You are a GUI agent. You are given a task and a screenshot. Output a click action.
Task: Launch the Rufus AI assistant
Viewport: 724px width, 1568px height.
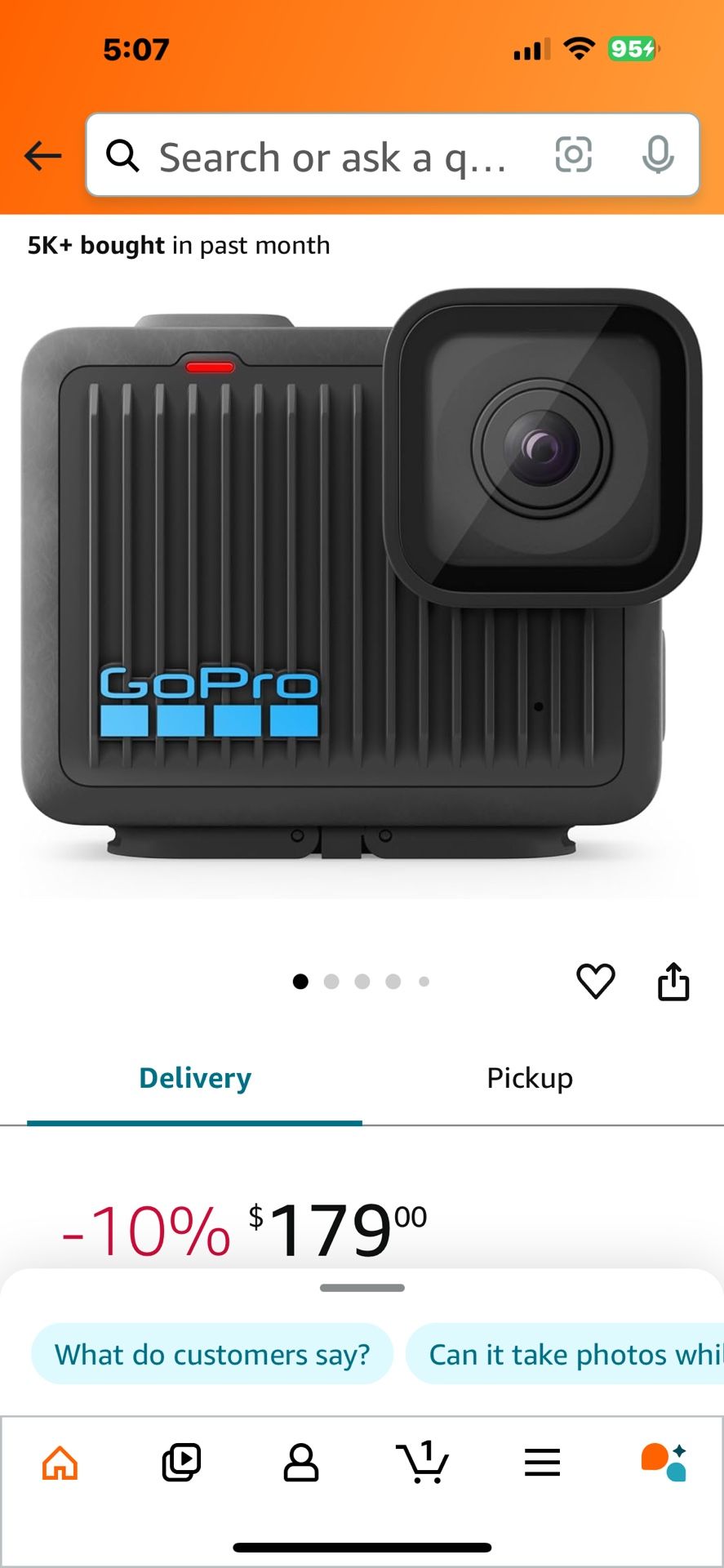(663, 1462)
